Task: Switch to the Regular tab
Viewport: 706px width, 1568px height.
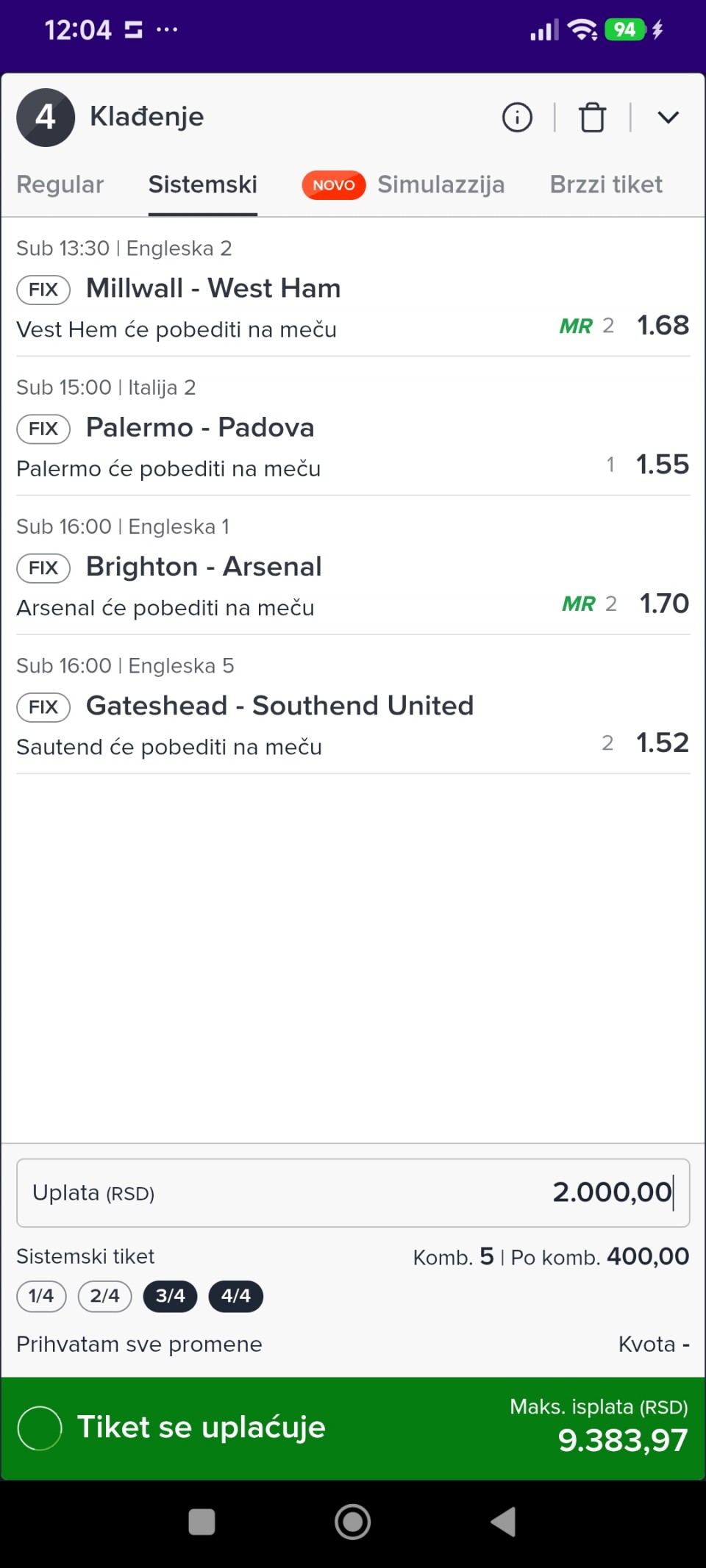Action: tap(60, 184)
